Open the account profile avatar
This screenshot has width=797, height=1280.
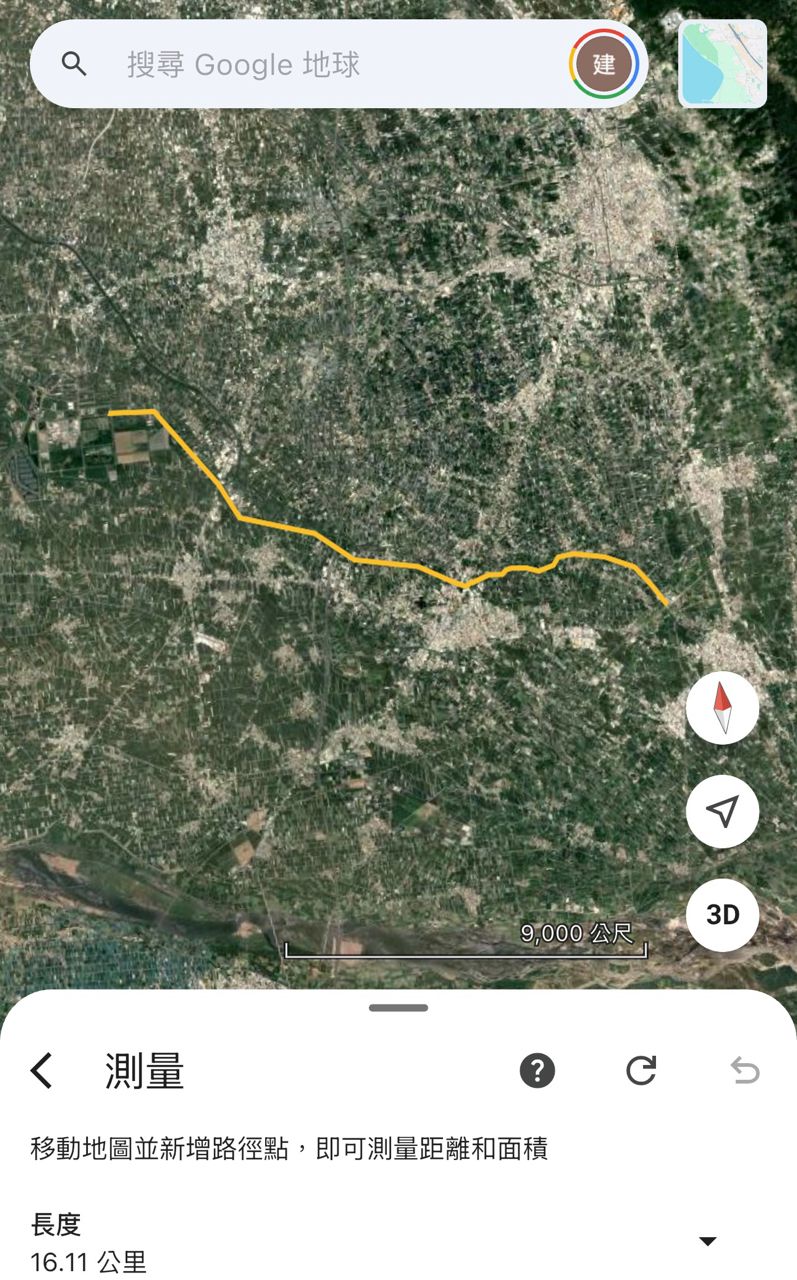pyautogui.click(x=604, y=65)
